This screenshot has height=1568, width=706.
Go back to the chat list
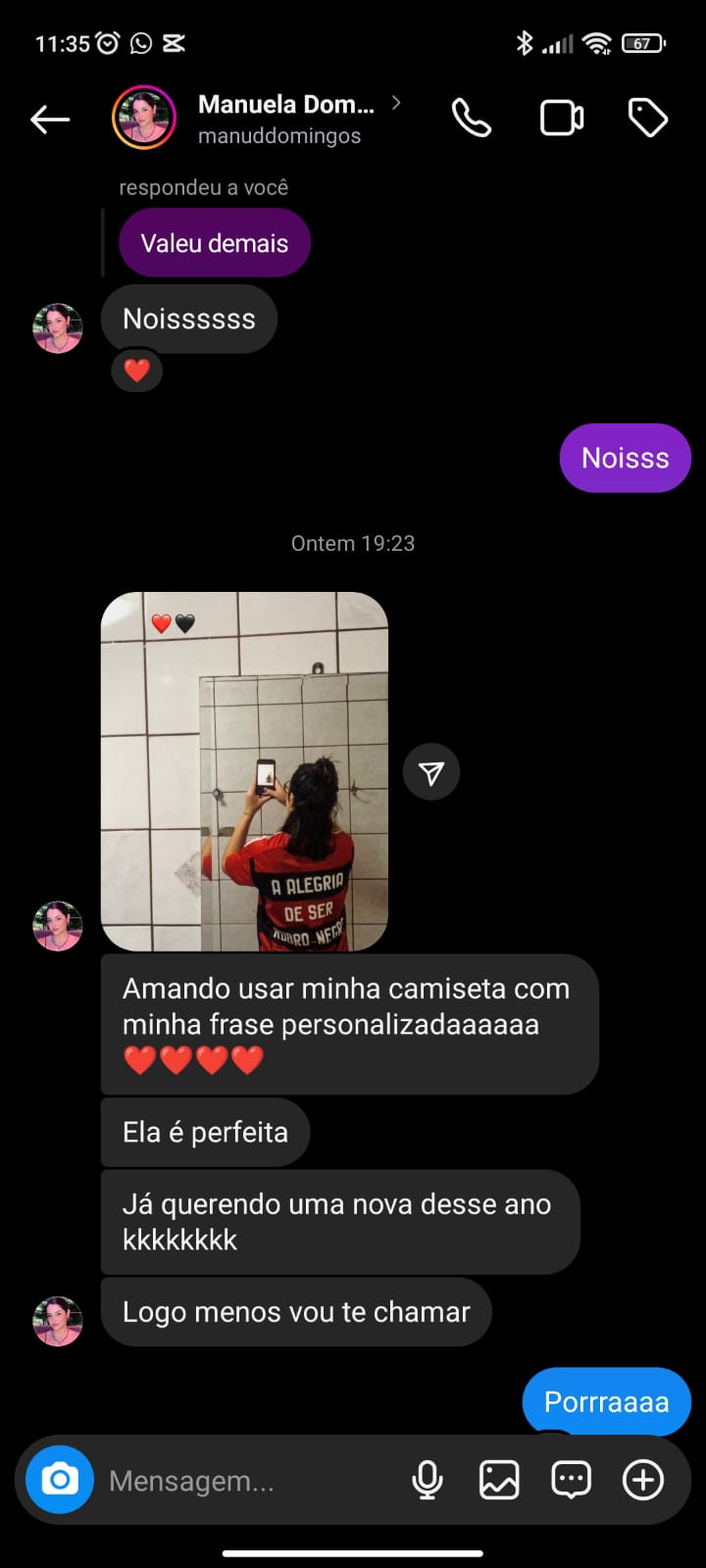click(50, 120)
